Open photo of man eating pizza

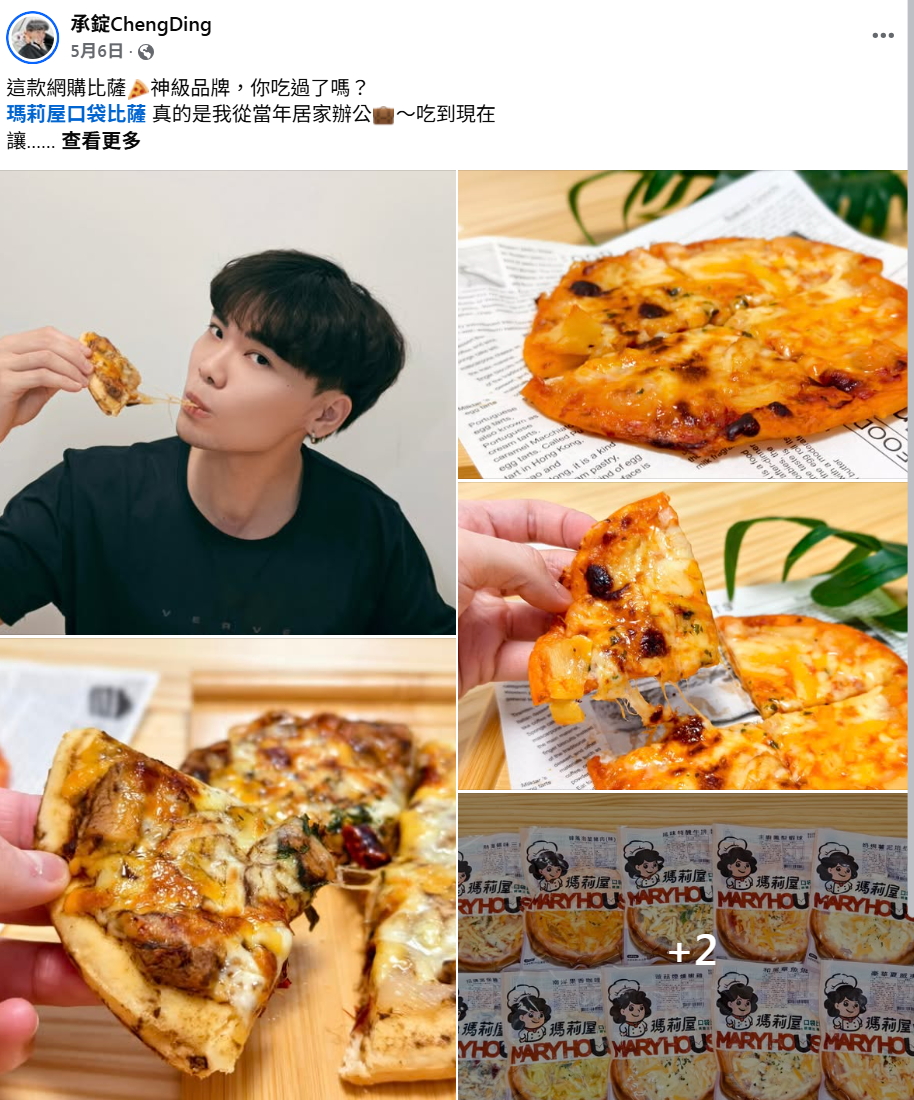pos(227,403)
